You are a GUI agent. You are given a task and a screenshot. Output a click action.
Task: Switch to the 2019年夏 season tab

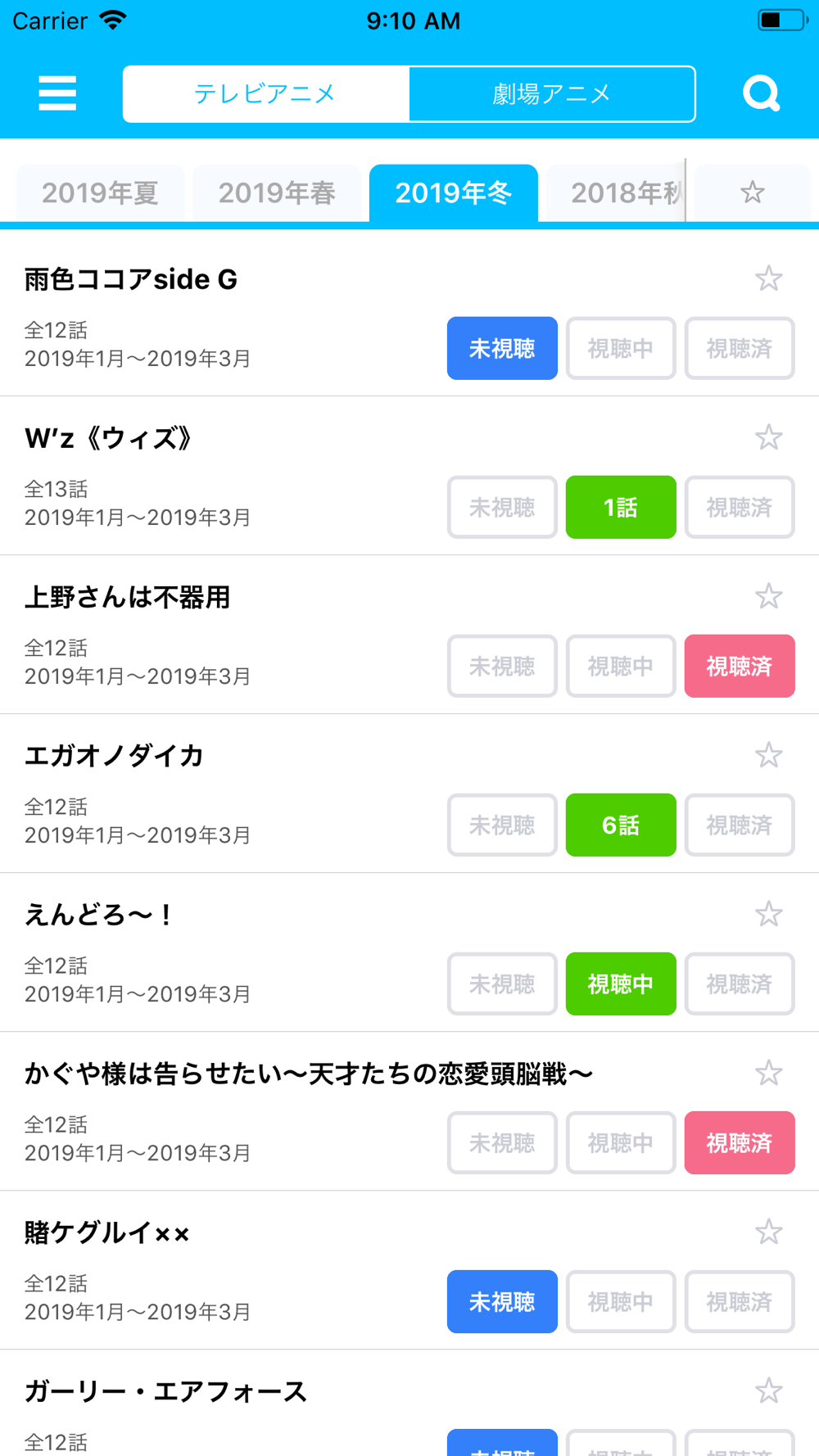(100, 193)
